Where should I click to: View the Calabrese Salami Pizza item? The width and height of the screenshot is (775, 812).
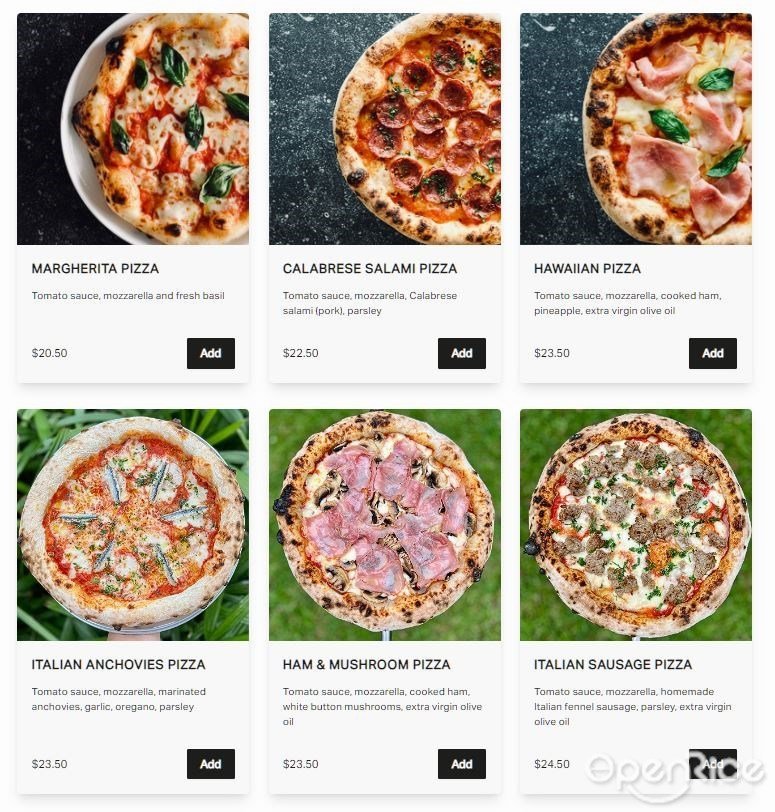[x=384, y=129]
